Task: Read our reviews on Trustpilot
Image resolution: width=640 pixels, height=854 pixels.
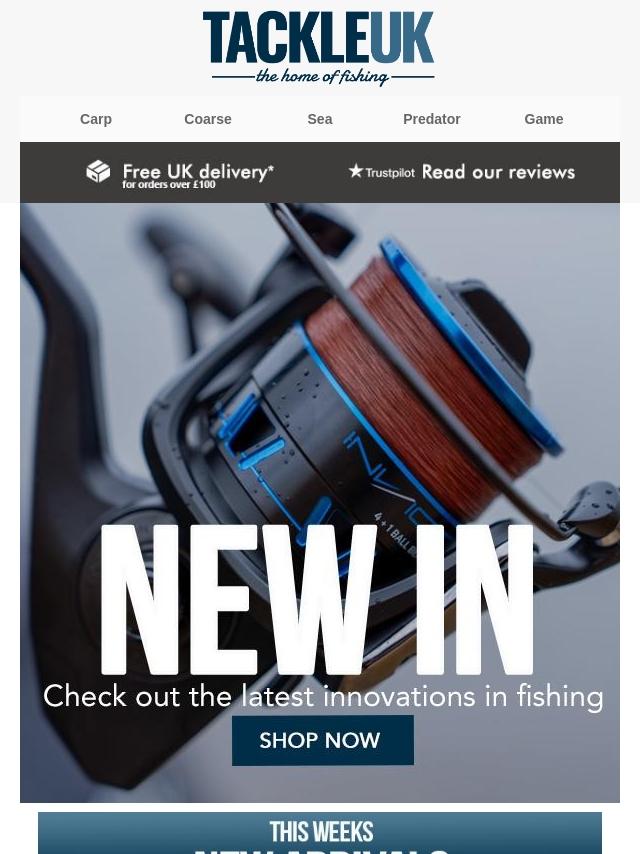Action: tap(461, 172)
